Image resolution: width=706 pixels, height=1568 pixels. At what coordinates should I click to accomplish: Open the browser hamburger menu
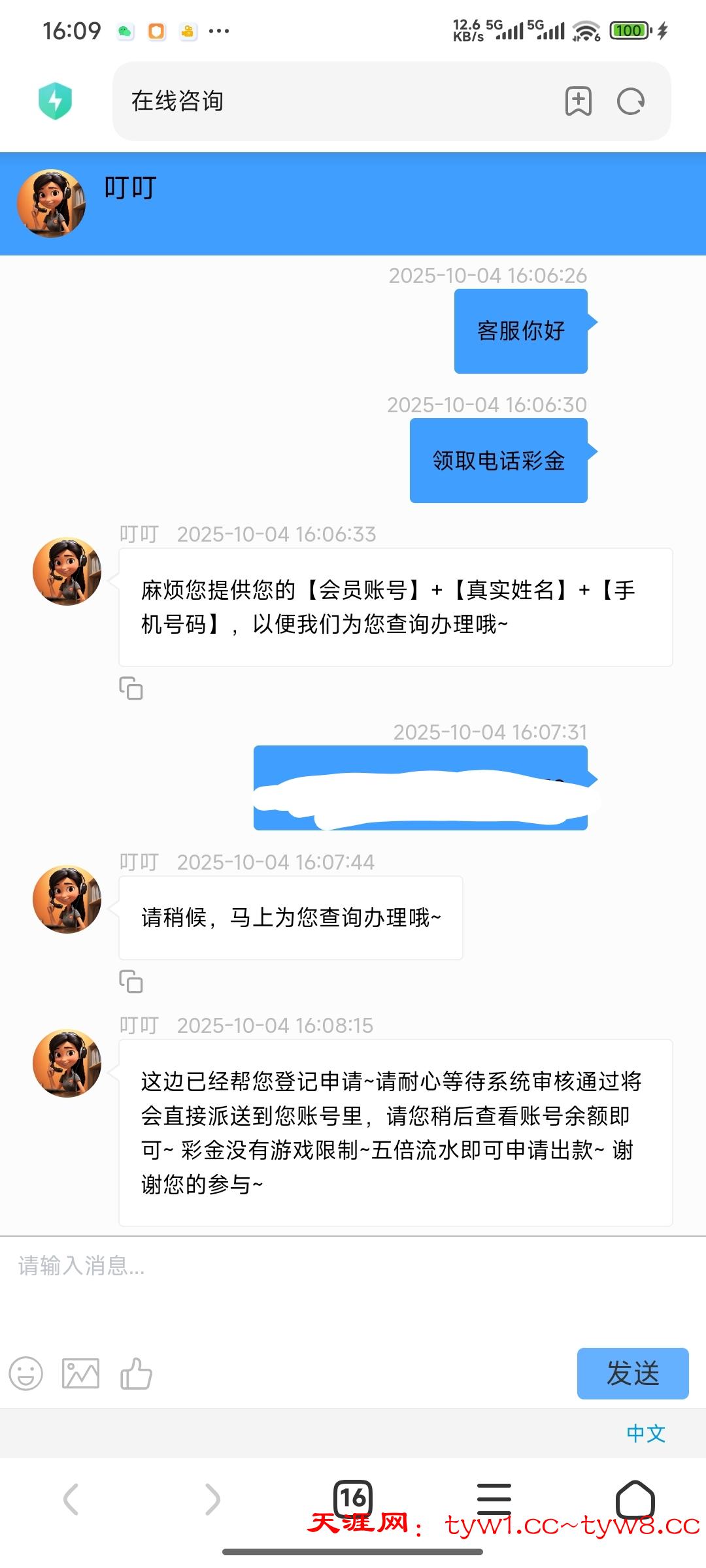pos(494,1499)
